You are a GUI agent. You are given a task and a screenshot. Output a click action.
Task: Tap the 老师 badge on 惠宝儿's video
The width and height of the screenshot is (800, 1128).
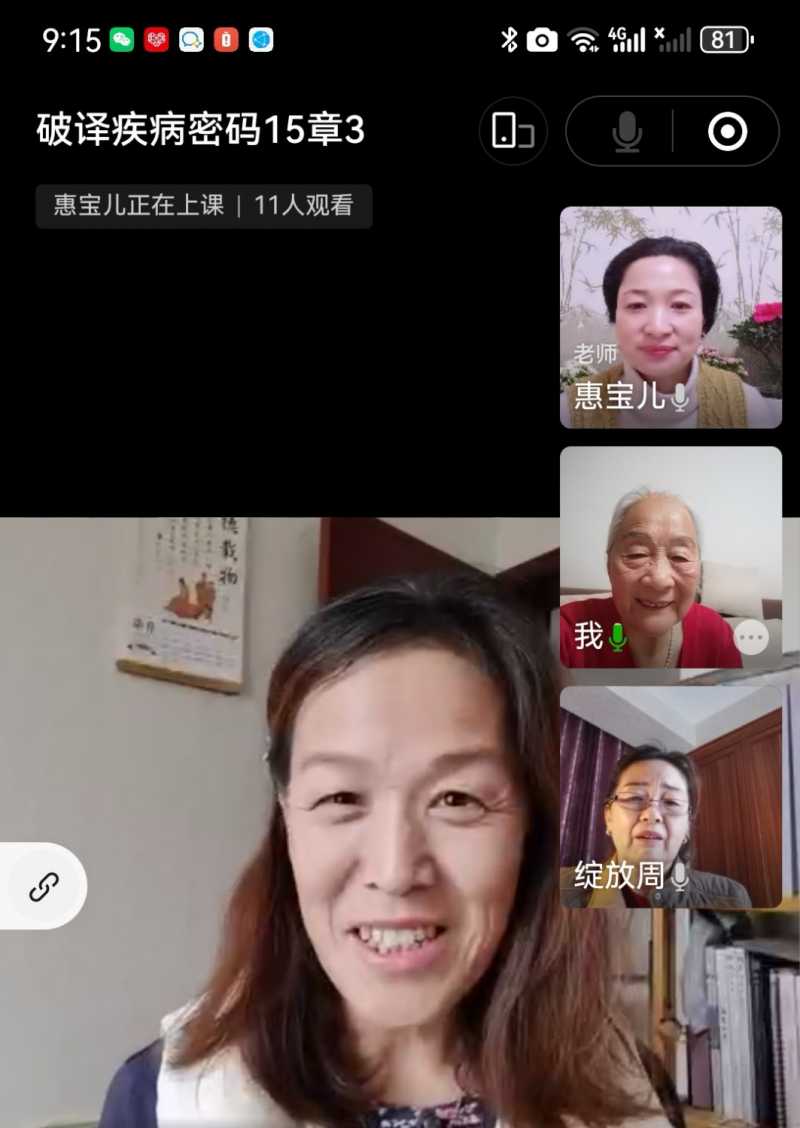tap(594, 351)
